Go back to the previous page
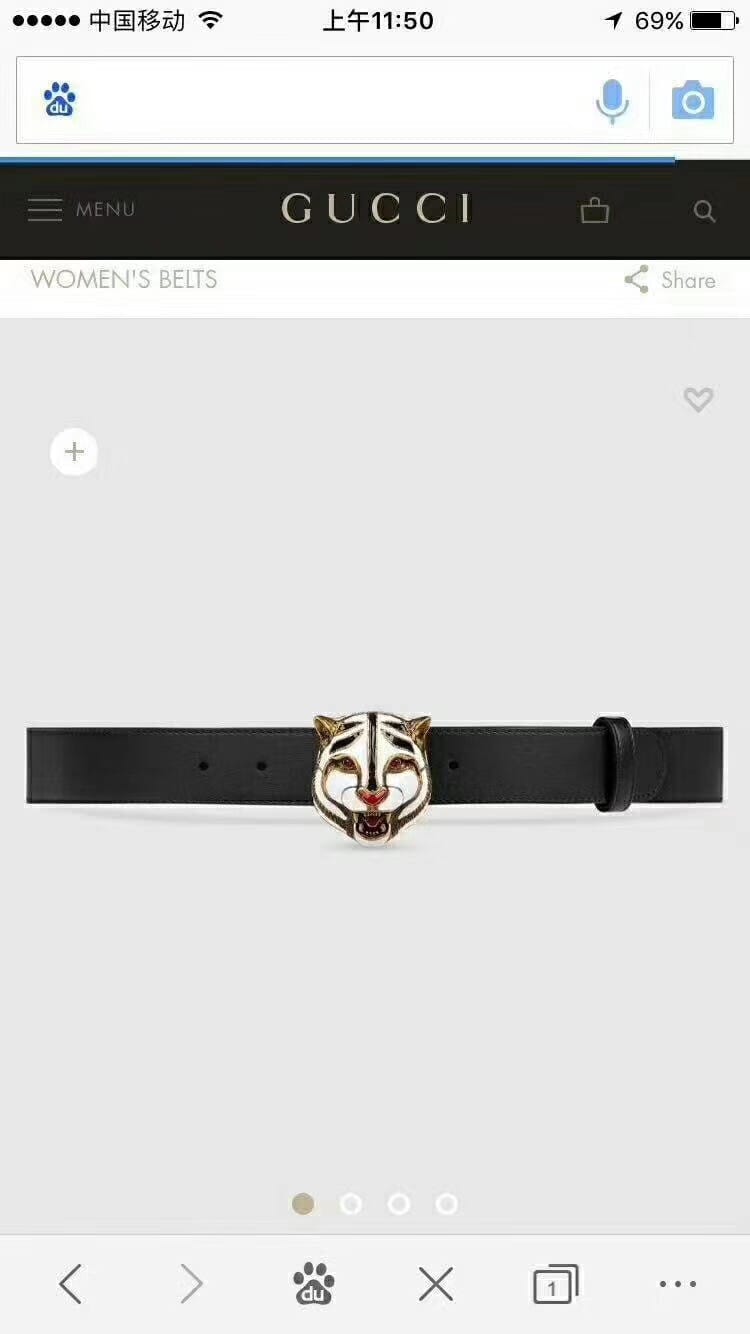 [70, 1284]
